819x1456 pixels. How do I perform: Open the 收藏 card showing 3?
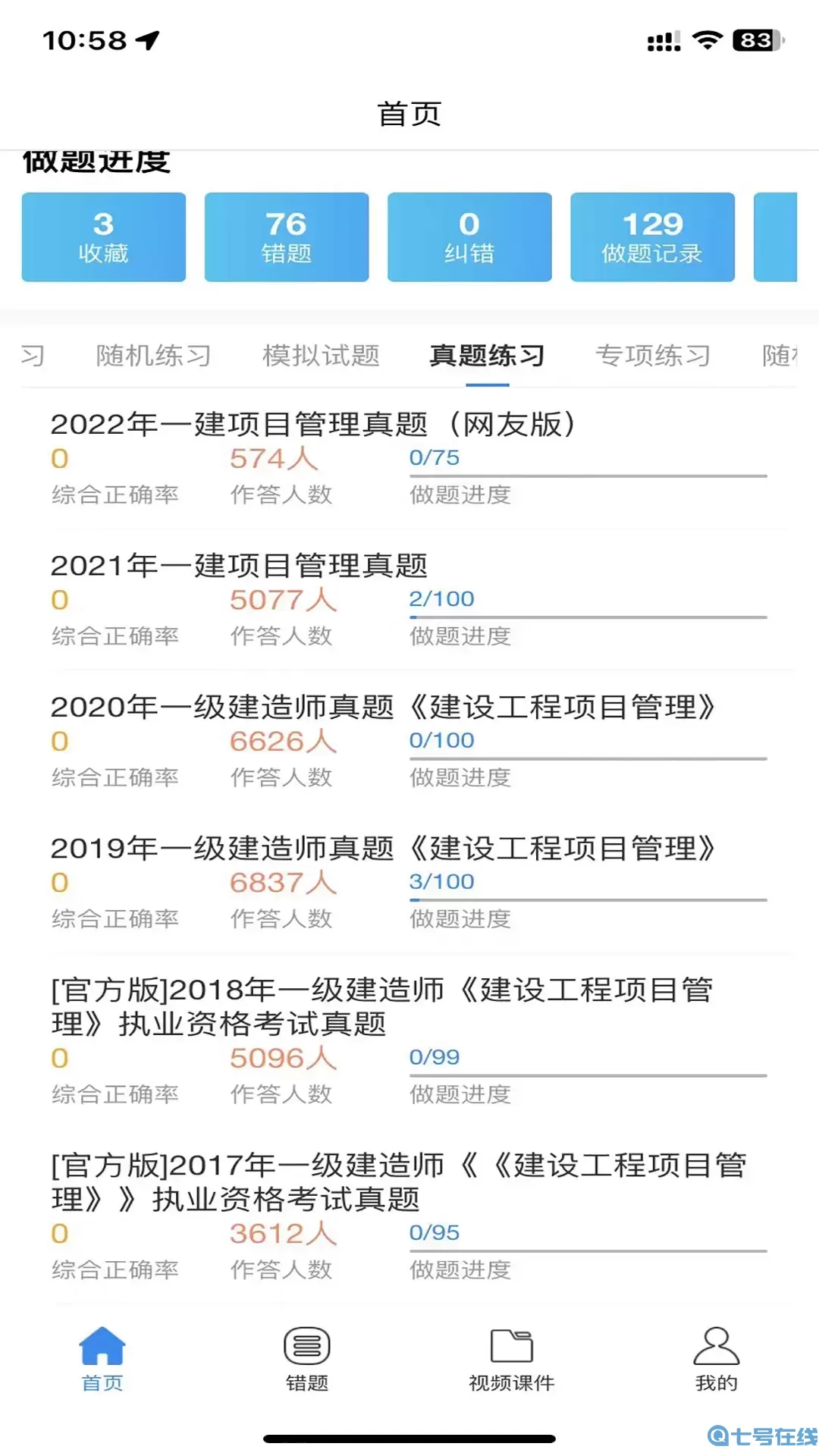point(103,236)
